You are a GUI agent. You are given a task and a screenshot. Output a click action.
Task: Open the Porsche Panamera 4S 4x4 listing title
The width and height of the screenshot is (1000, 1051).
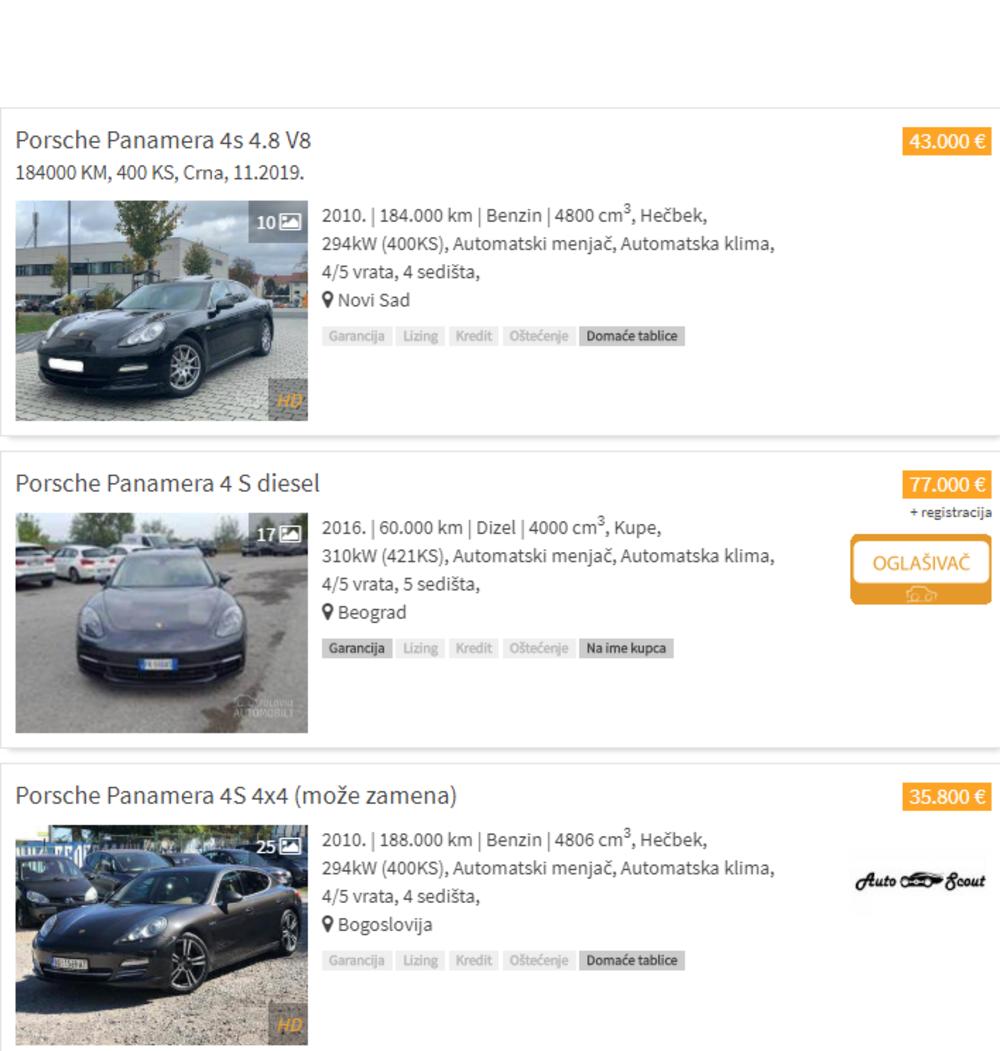pyautogui.click(x=236, y=796)
